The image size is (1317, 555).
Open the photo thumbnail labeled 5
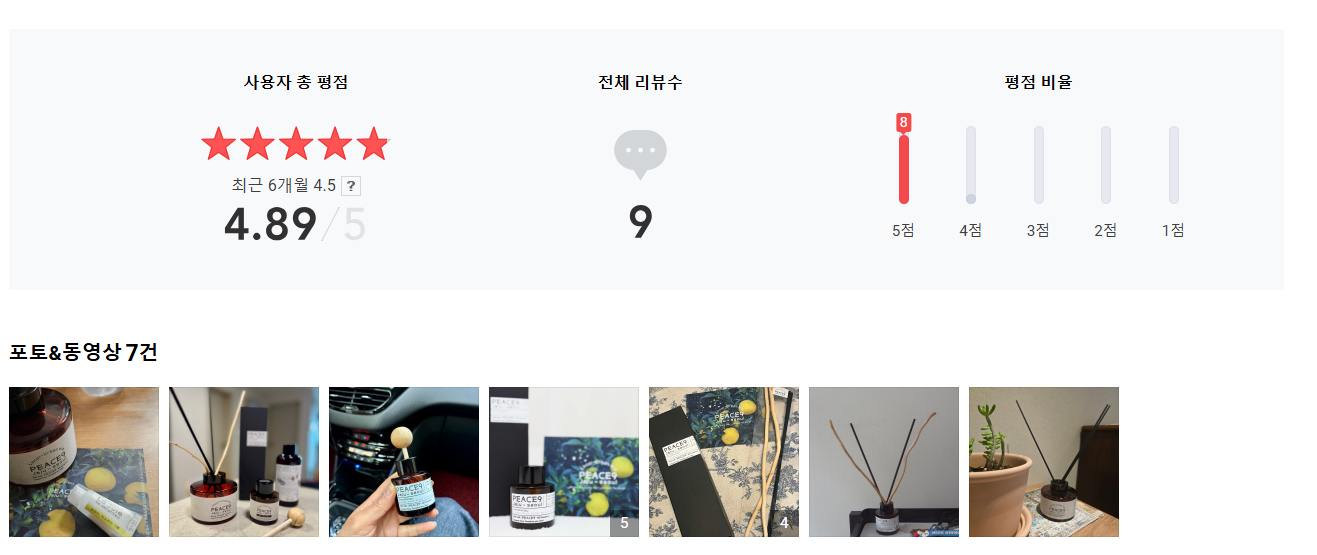click(564, 462)
